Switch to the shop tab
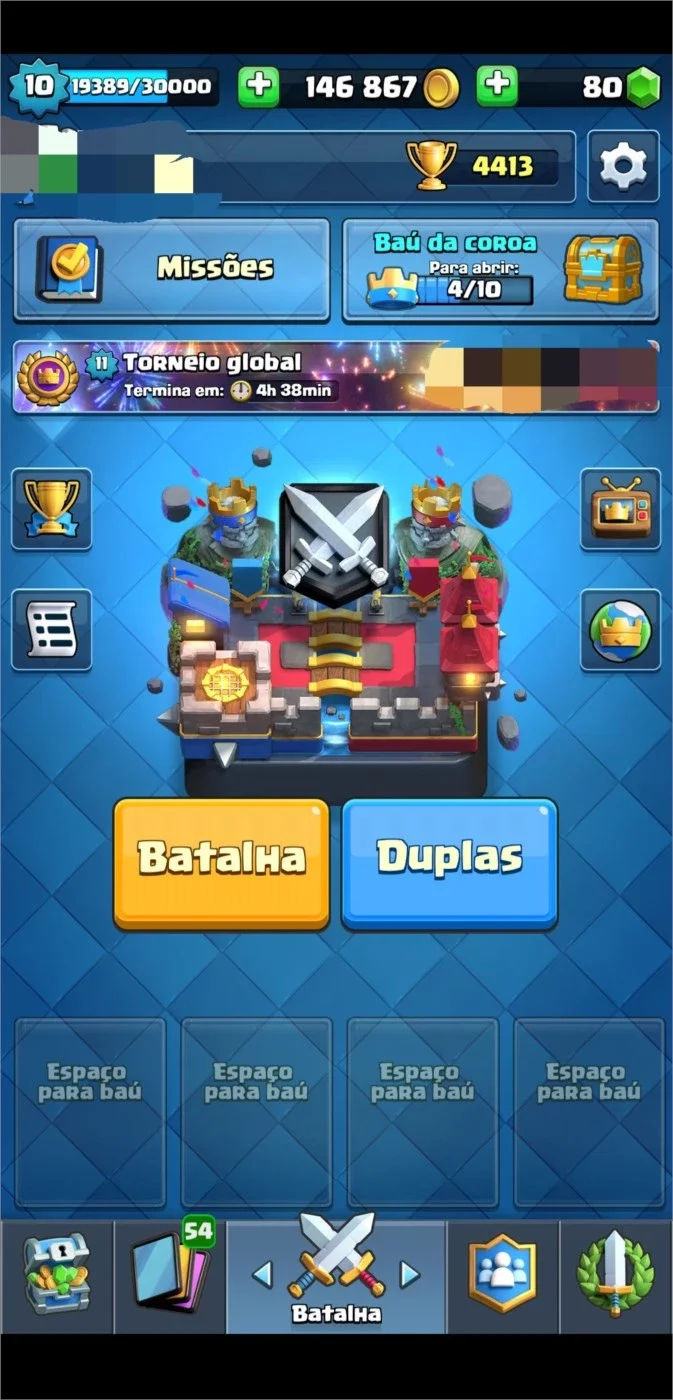This screenshot has width=673, height=1400. click(x=56, y=1275)
